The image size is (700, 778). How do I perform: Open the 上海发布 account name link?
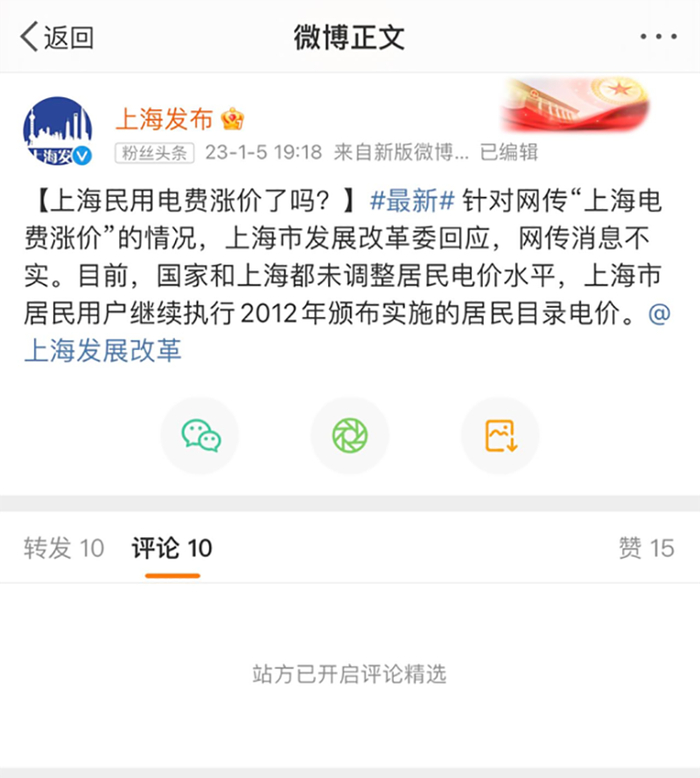point(165,119)
